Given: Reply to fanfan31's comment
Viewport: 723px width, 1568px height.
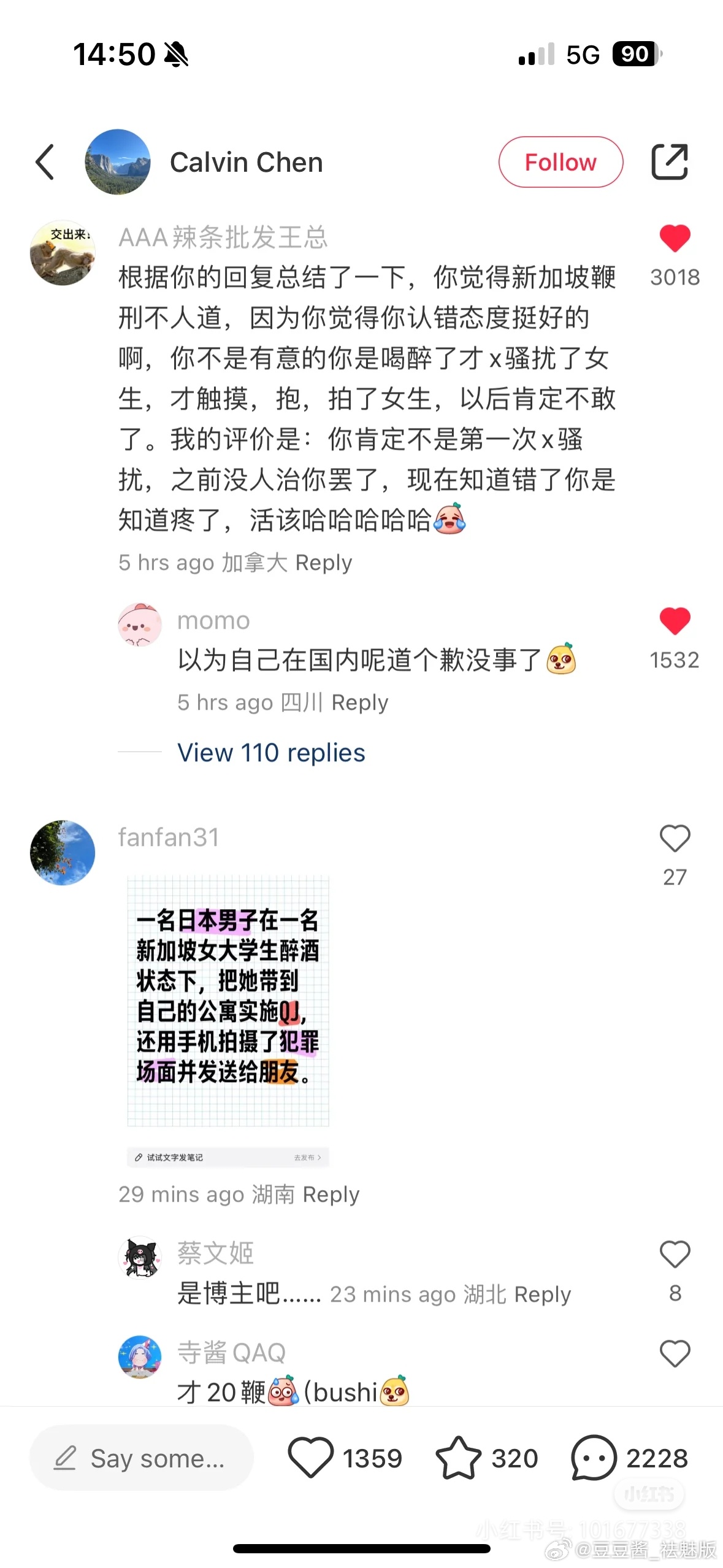Looking at the screenshot, I should coord(331,1194).
